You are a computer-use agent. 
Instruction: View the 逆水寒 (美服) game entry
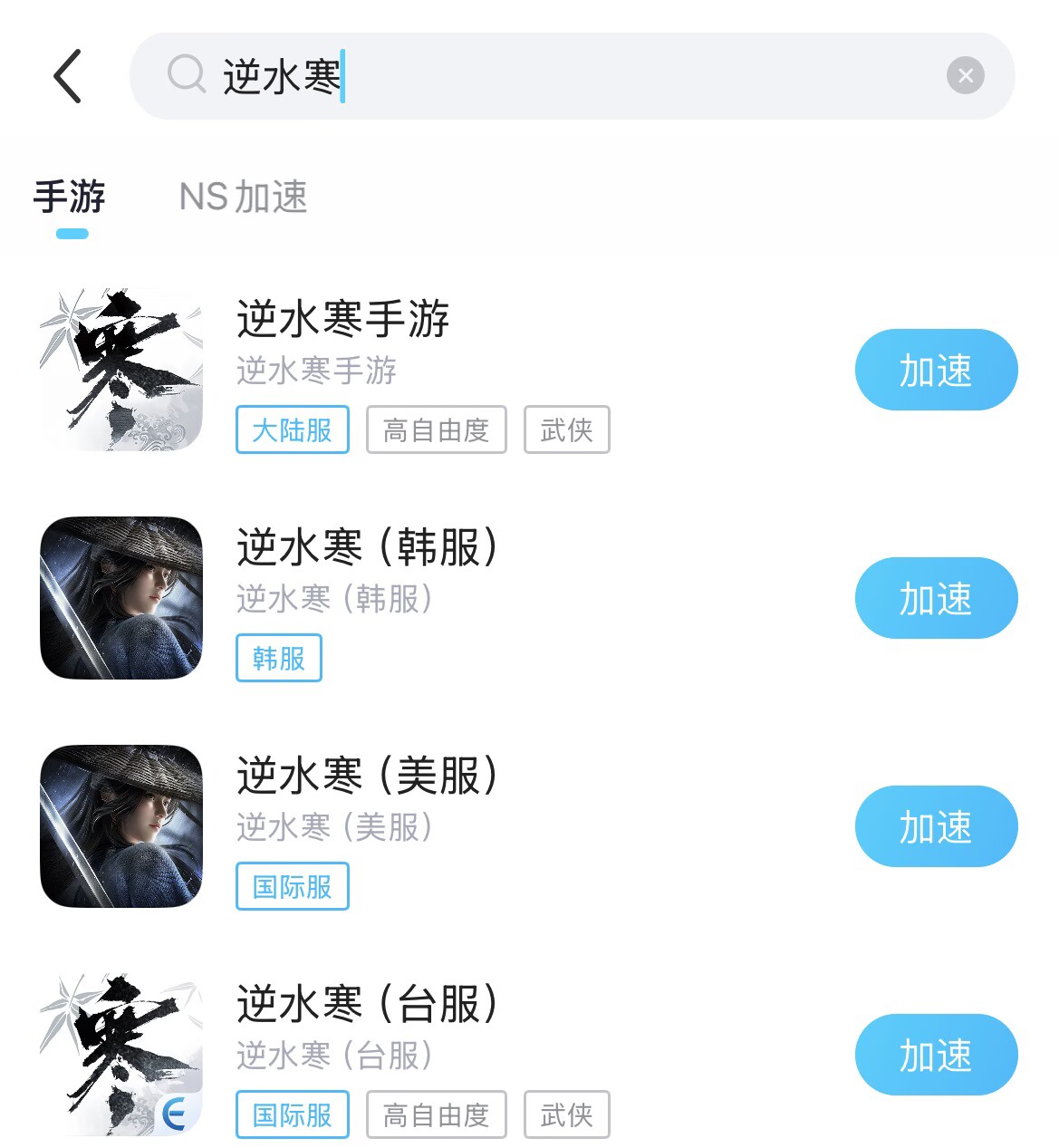click(366, 777)
